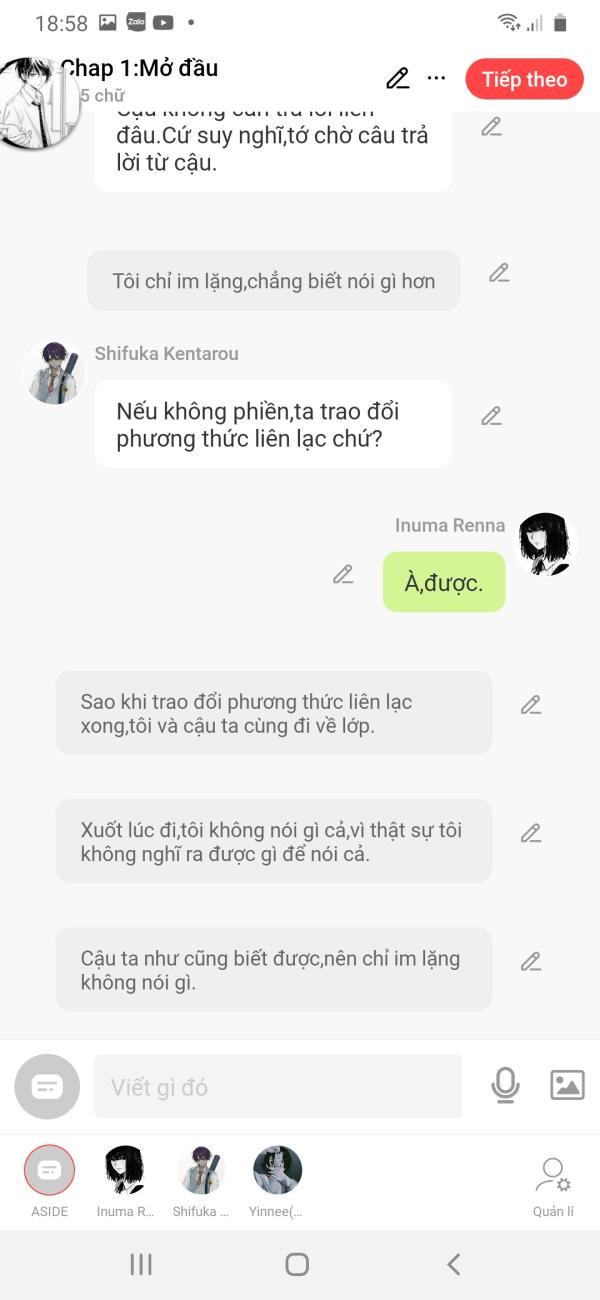Screen dimensions: 600x1300
Task: Tap the red Tiếp theo button
Action: [x=524, y=80]
